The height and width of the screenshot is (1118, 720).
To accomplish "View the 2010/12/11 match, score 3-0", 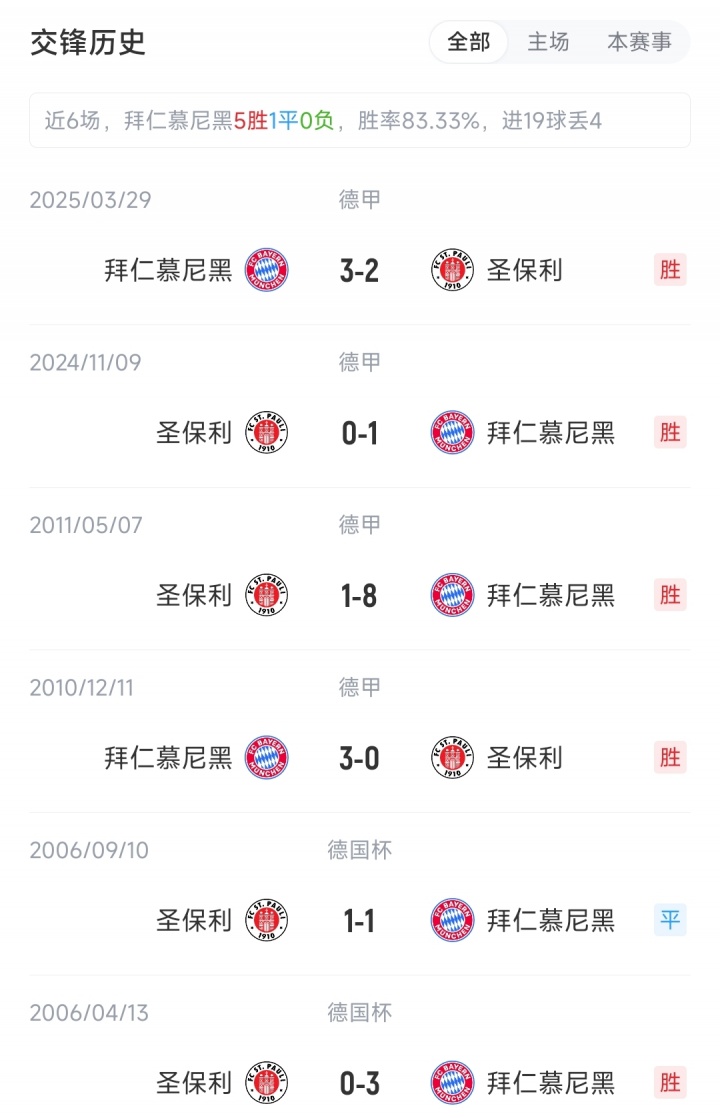I will pos(360,759).
